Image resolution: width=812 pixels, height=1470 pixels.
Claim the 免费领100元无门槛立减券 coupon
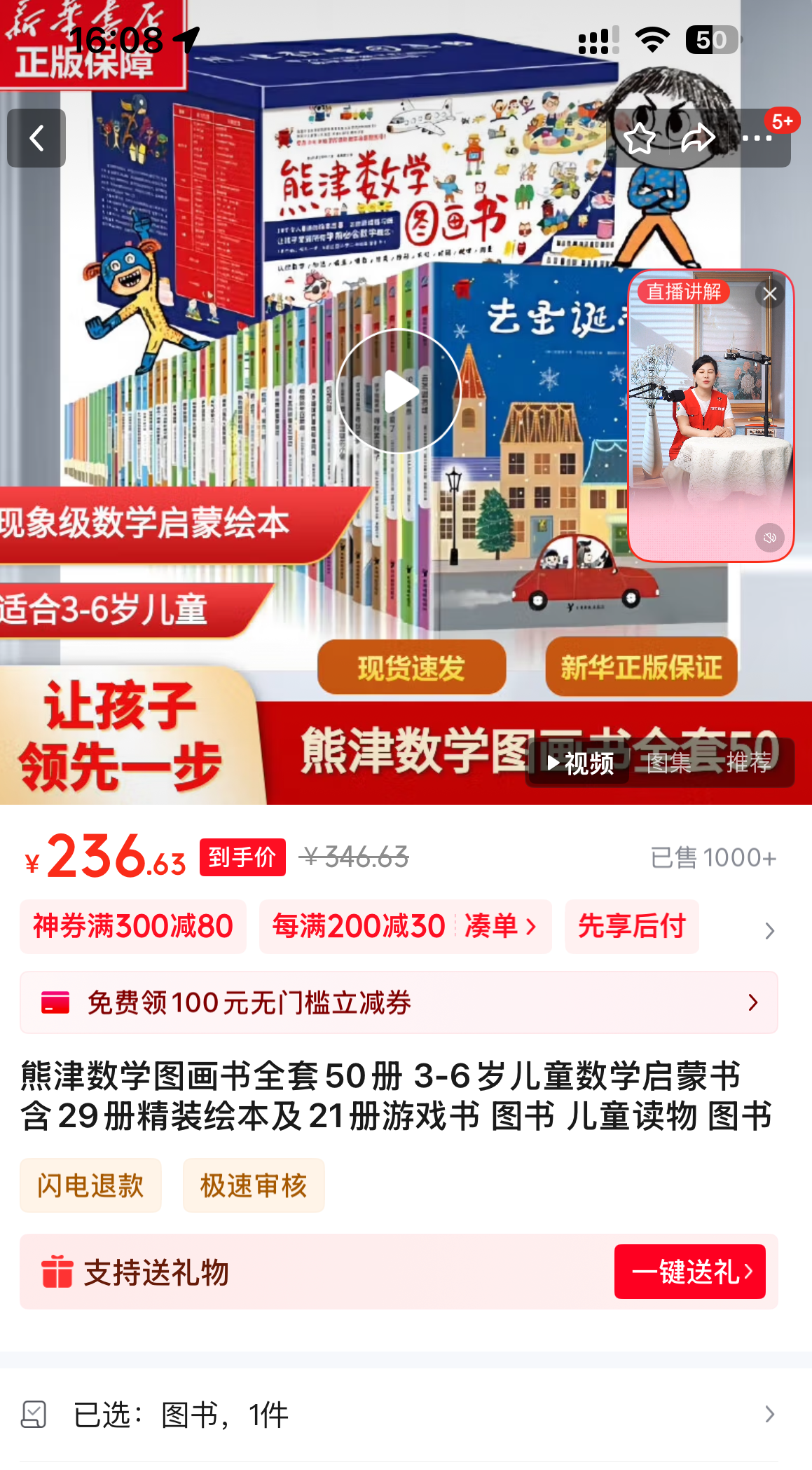(399, 1002)
